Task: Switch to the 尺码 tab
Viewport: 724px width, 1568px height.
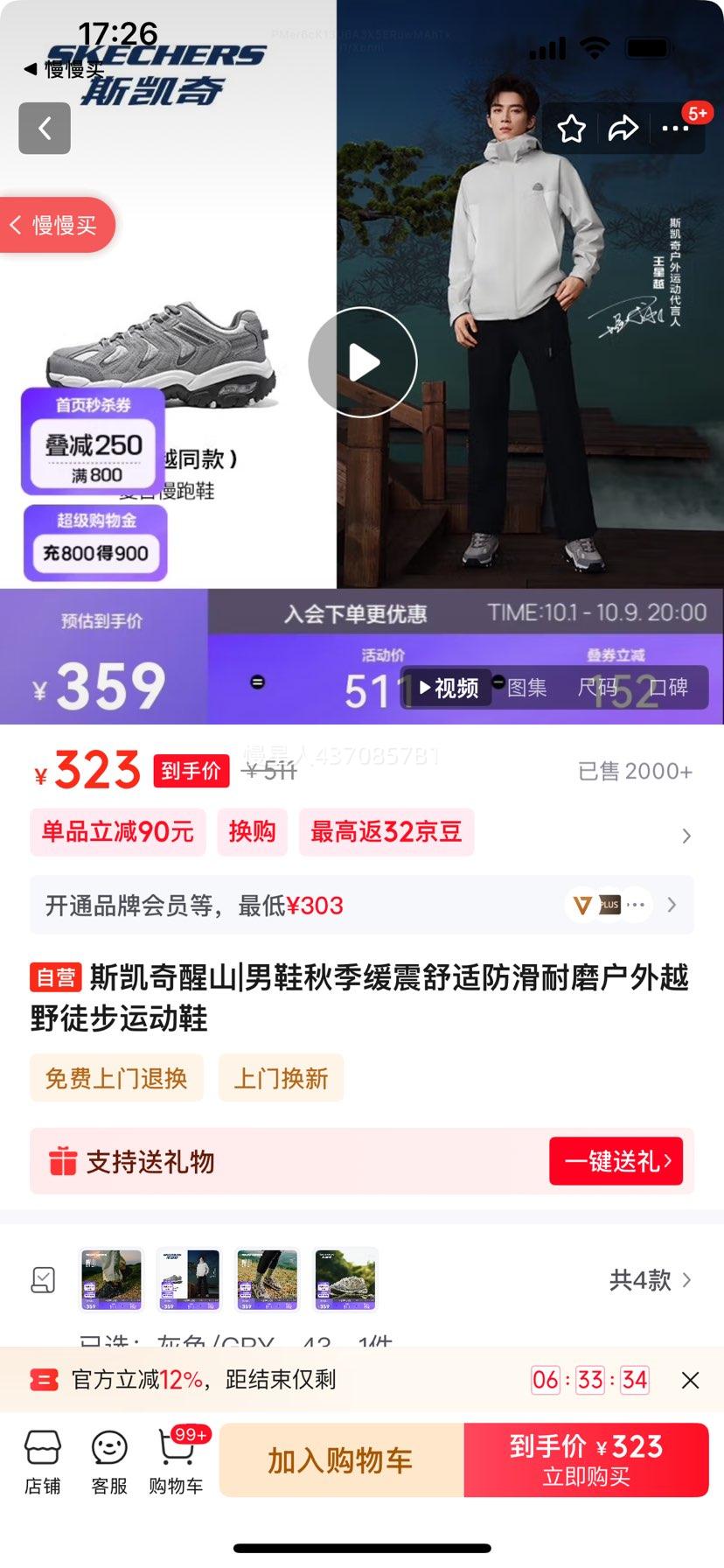Action: [x=597, y=688]
